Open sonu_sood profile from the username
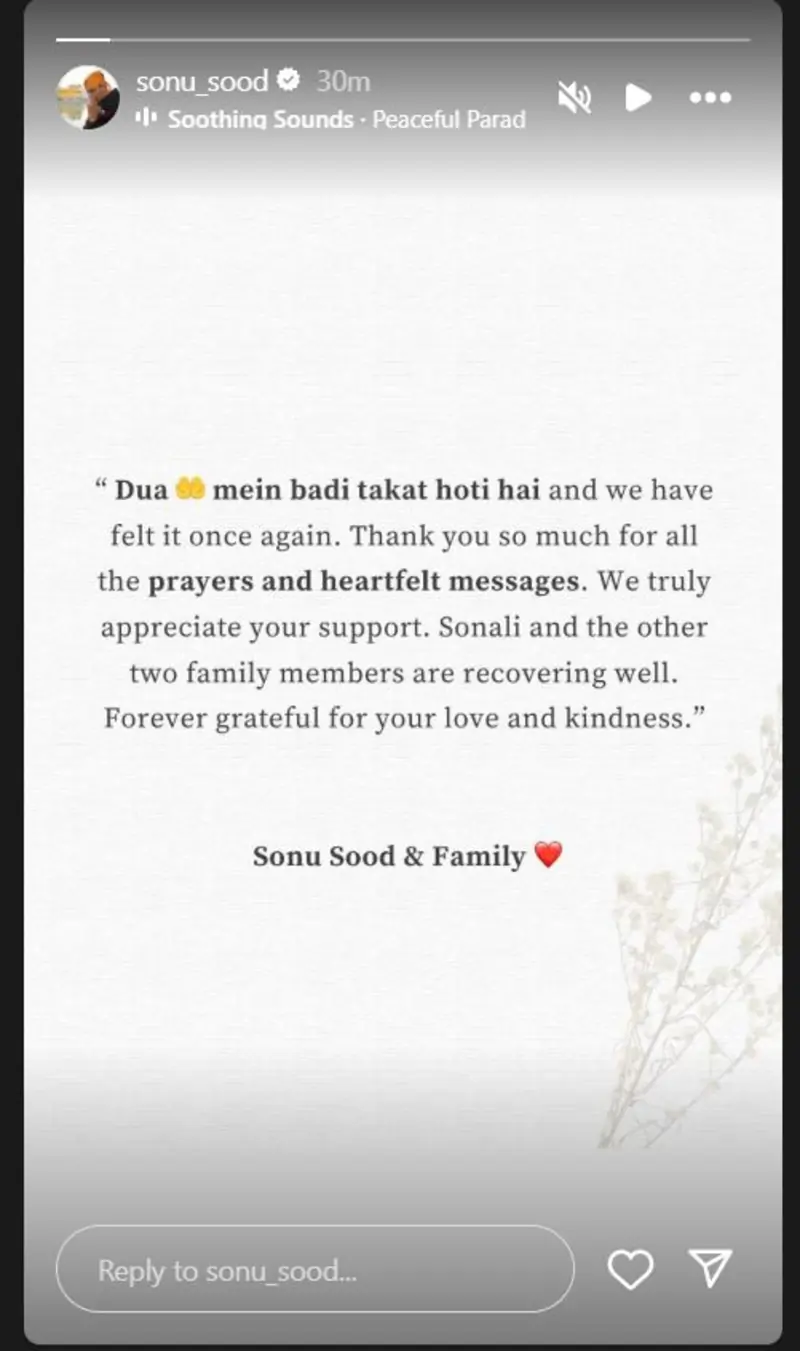800x1351 pixels. point(200,81)
